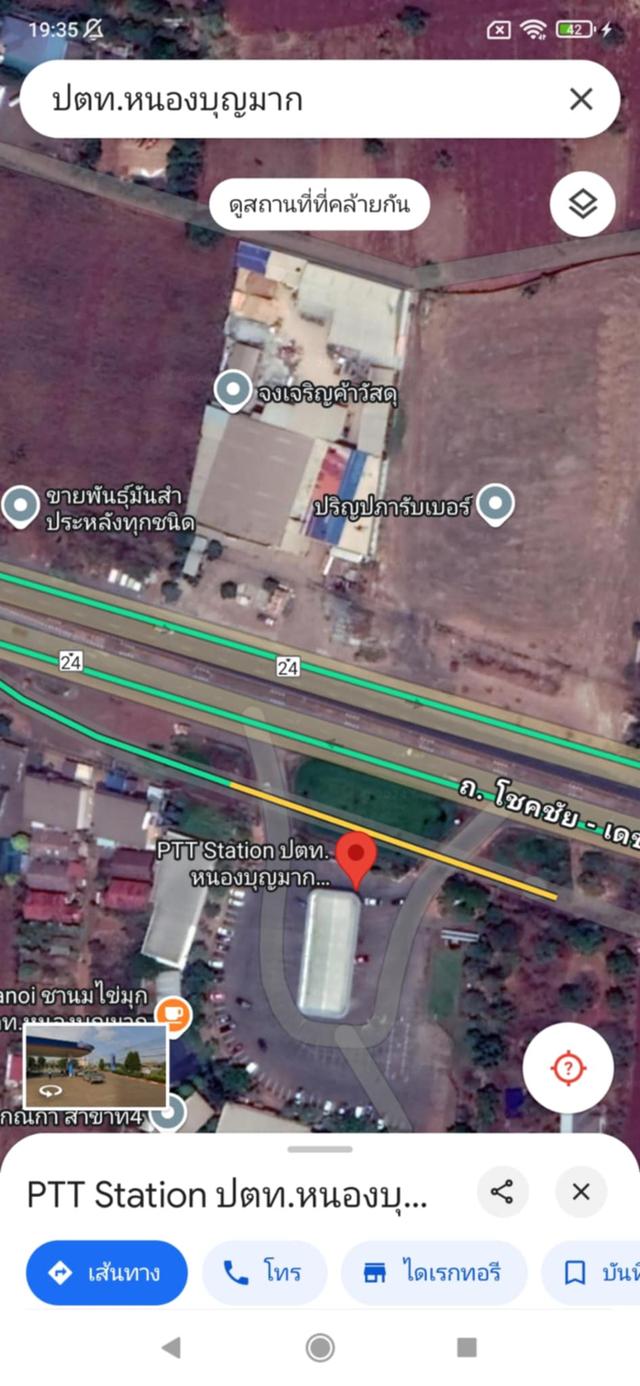Open the map layers selector

pyautogui.click(x=583, y=204)
